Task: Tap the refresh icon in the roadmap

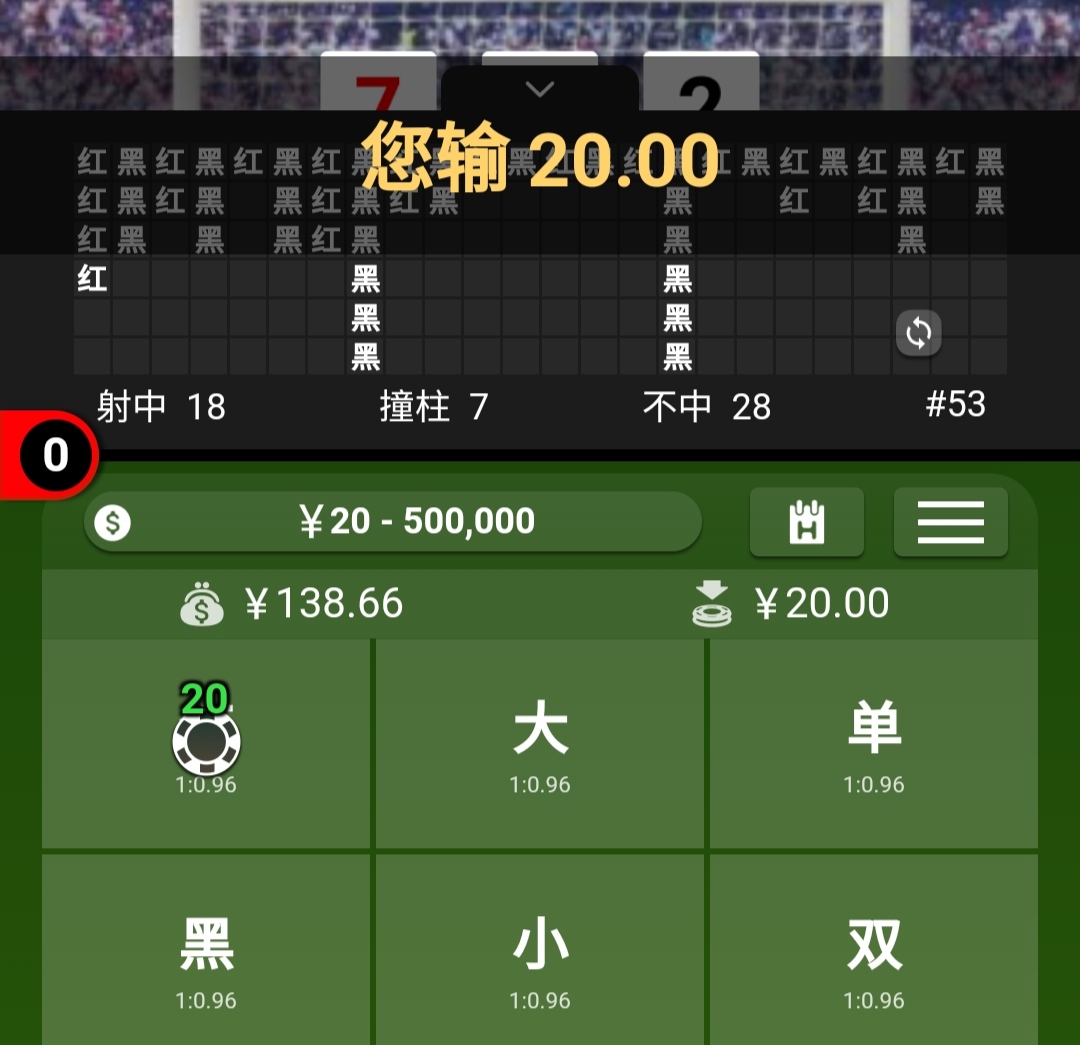Action: 918,333
